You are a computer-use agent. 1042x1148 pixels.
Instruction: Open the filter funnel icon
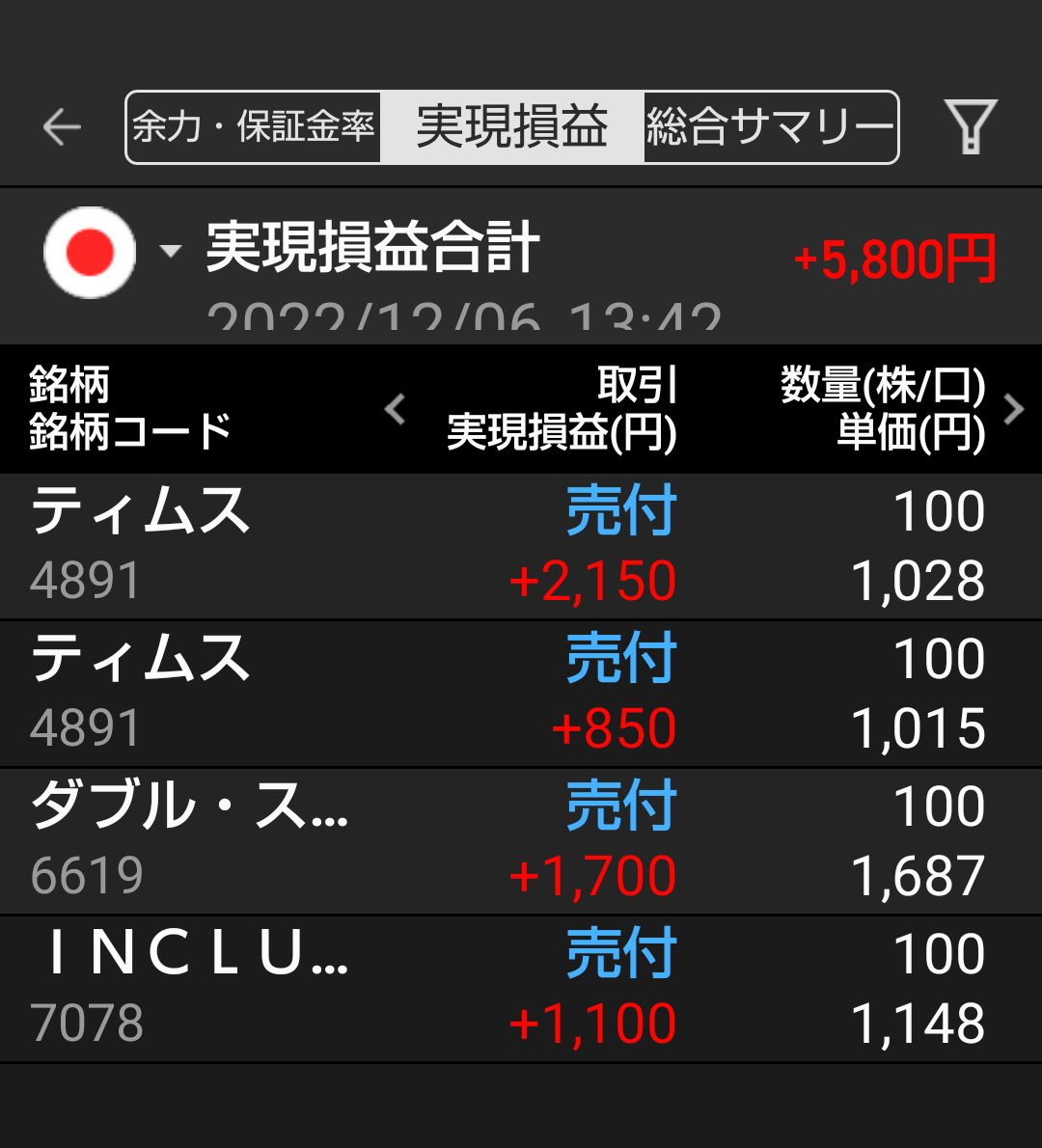click(970, 127)
